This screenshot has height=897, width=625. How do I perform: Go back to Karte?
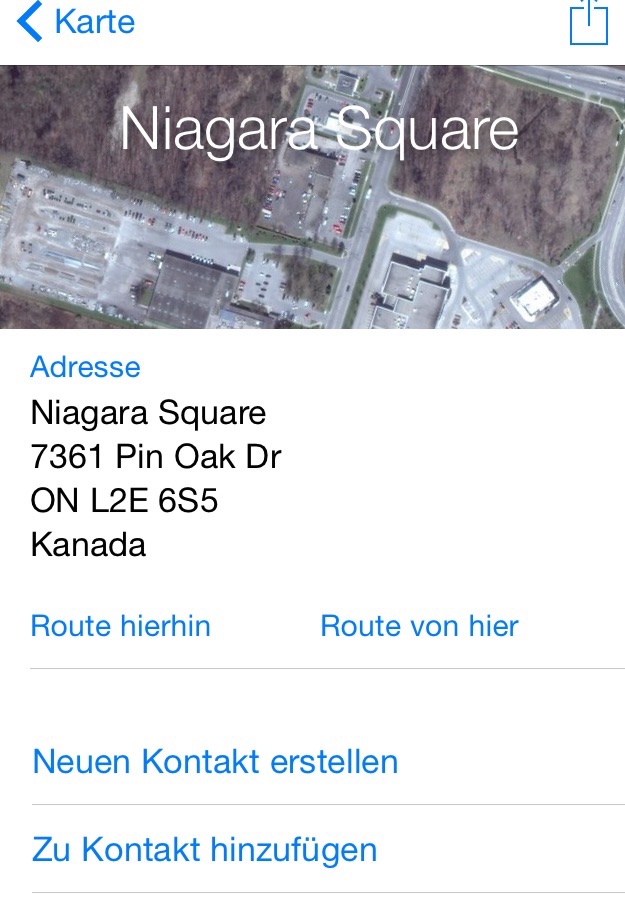click(x=75, y=22)
